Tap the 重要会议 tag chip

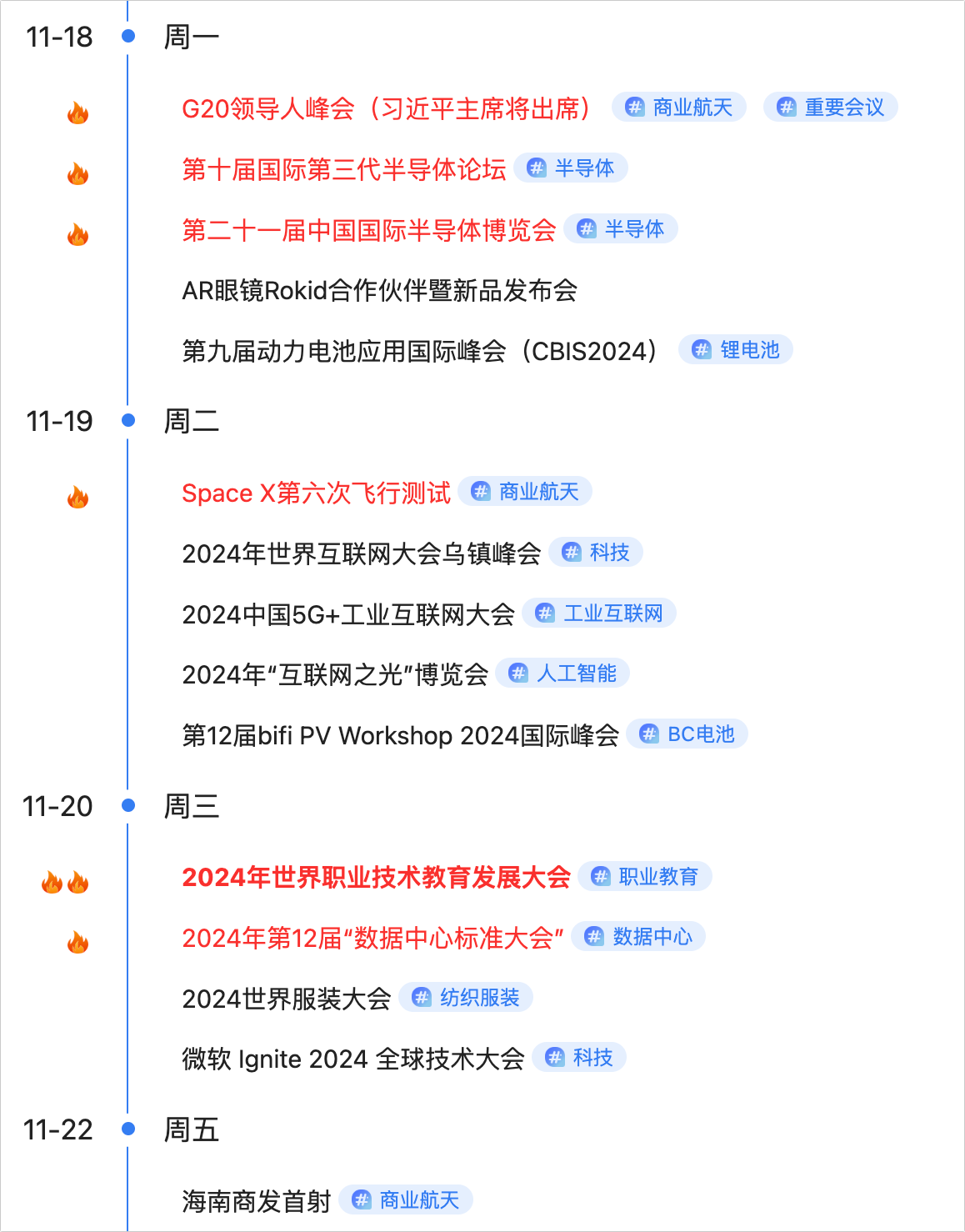(x=830, y=108)
